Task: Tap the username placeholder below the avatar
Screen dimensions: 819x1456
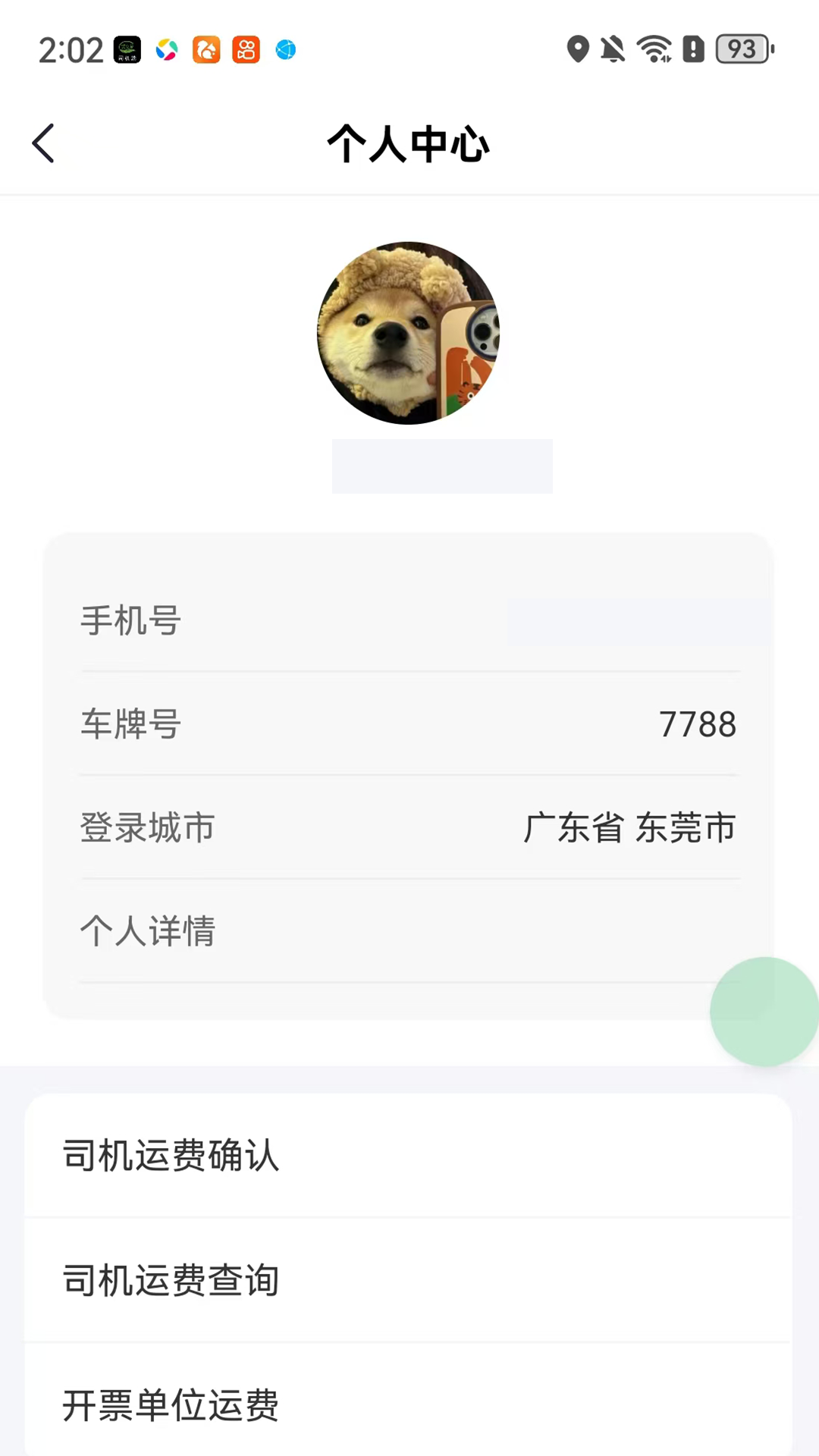Action: click(x=443, y=466)
